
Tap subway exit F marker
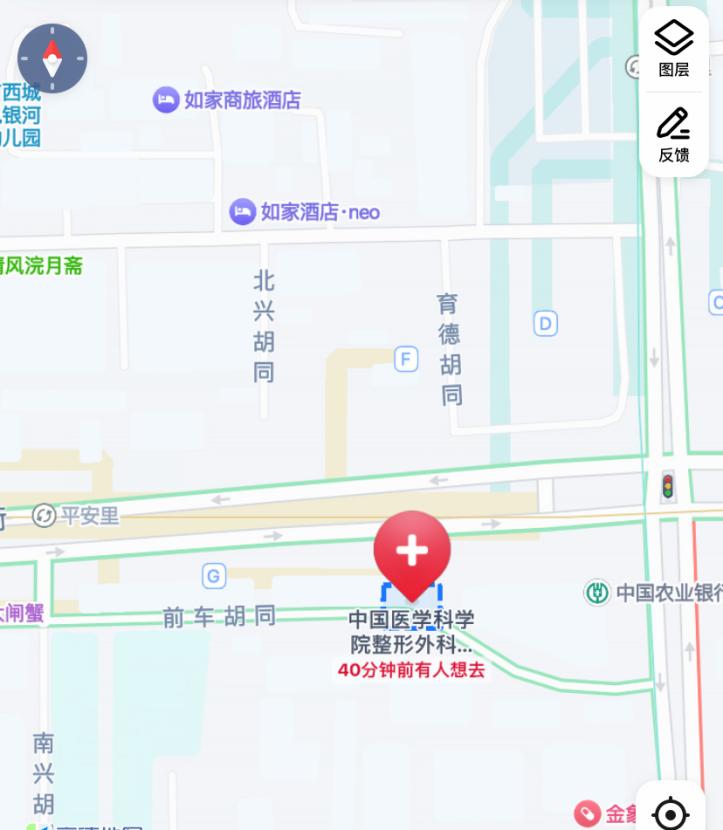[405, 359]
